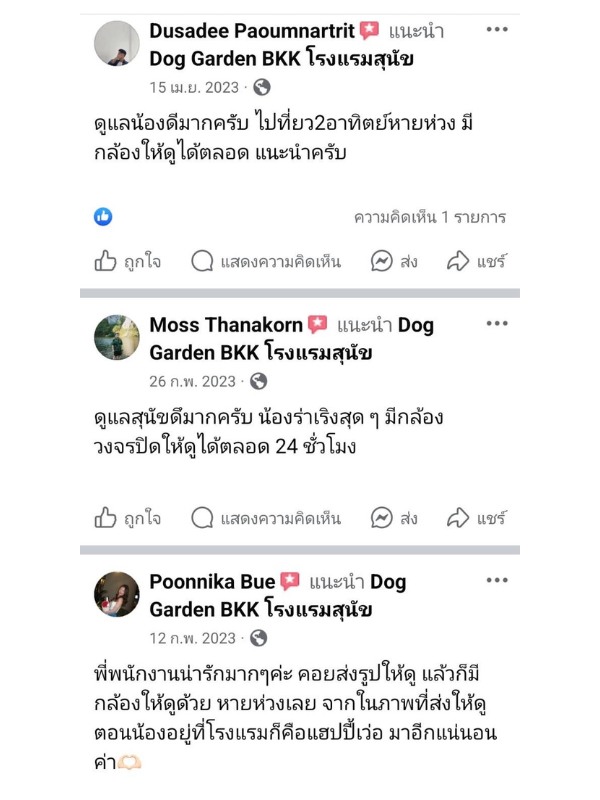See who reacted to Dusadee's review
This screenshot has height=800, width=600.
pyautogui.click(x=103, y=217)
